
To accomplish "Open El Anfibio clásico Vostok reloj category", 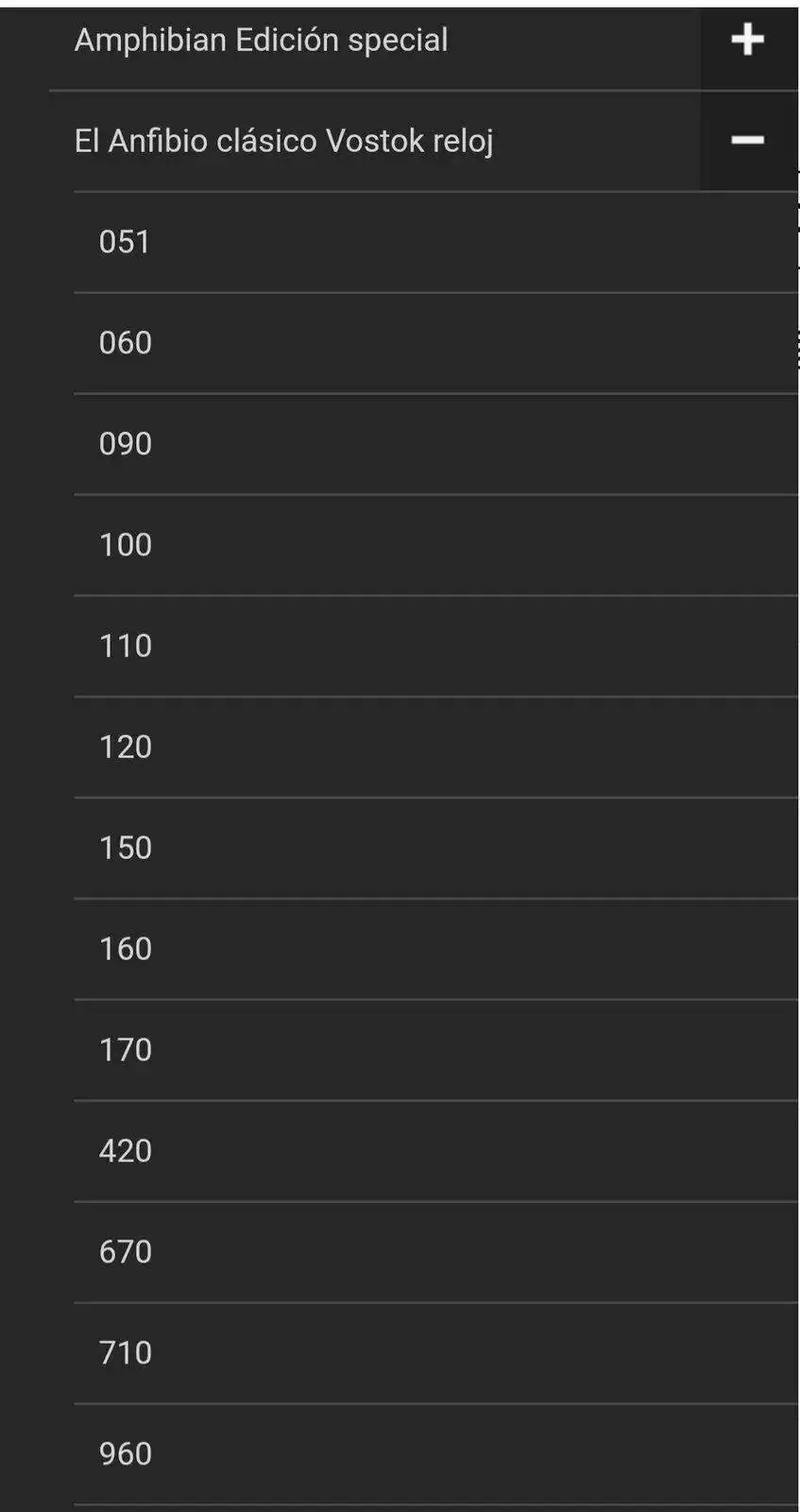I will 283,141.
